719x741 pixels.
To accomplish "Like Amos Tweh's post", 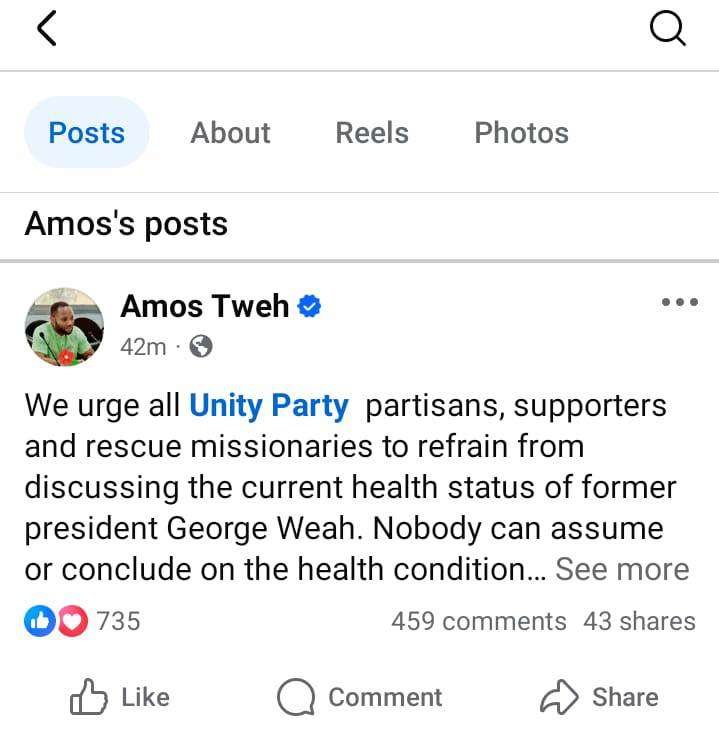I will 119,697.
